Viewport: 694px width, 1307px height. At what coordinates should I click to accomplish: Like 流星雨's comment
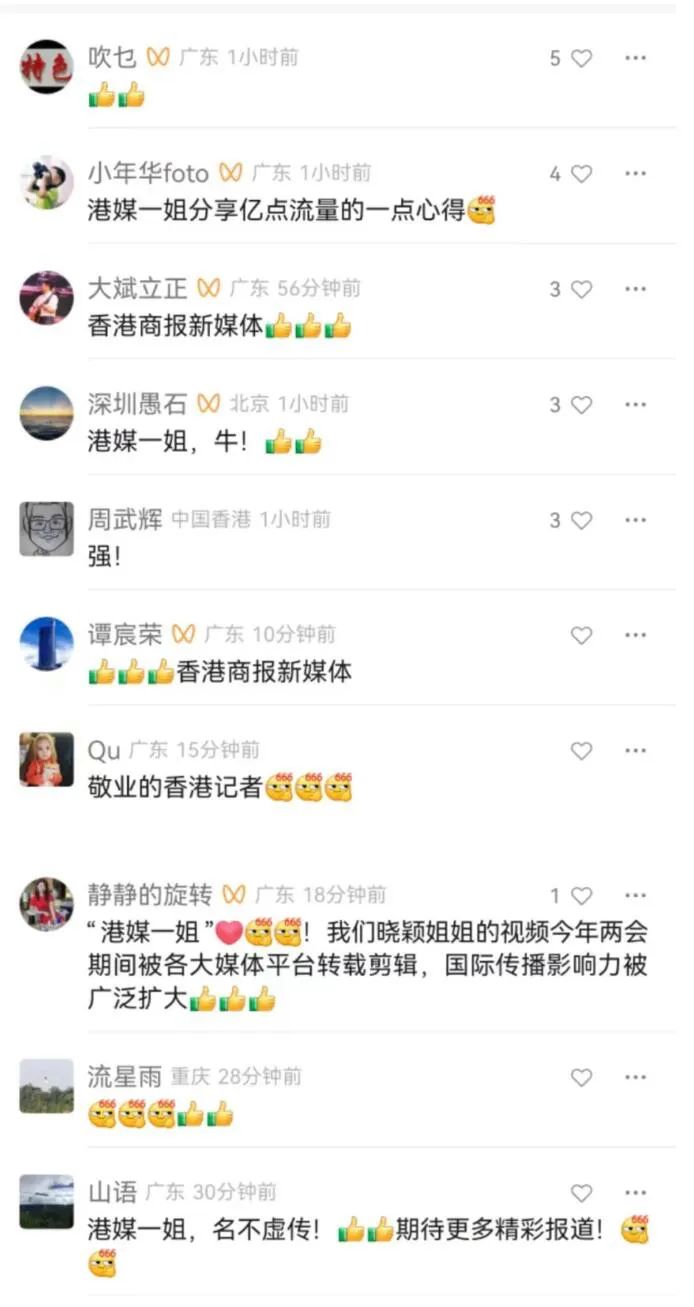581,1077
